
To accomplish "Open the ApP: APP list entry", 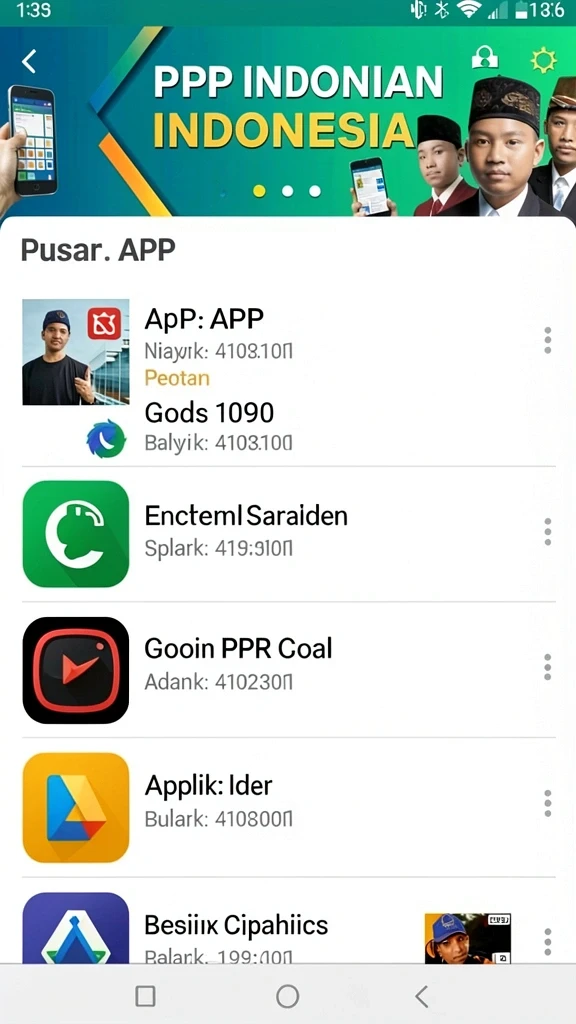I will 288,380.
